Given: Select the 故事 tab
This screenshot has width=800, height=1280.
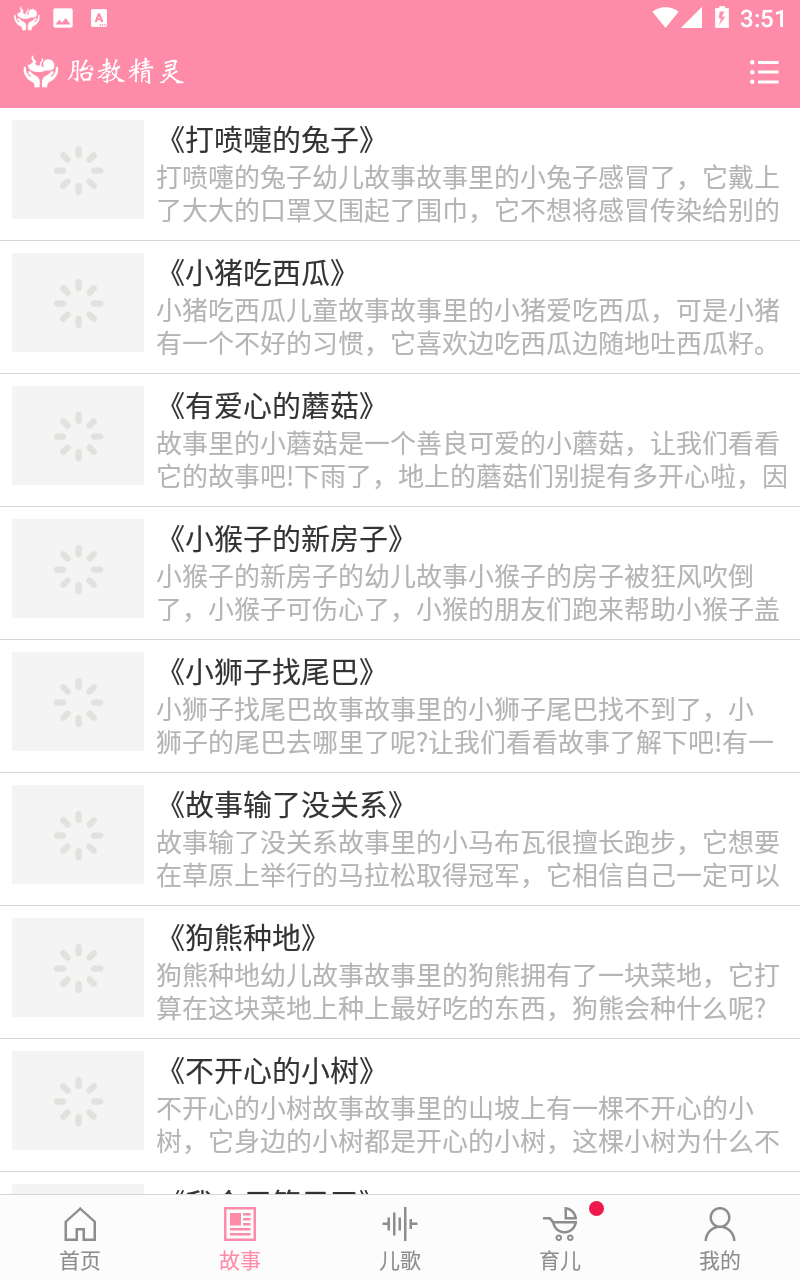Looking at the screenshot, I should pyautogui.click(x=240, y=1238).
